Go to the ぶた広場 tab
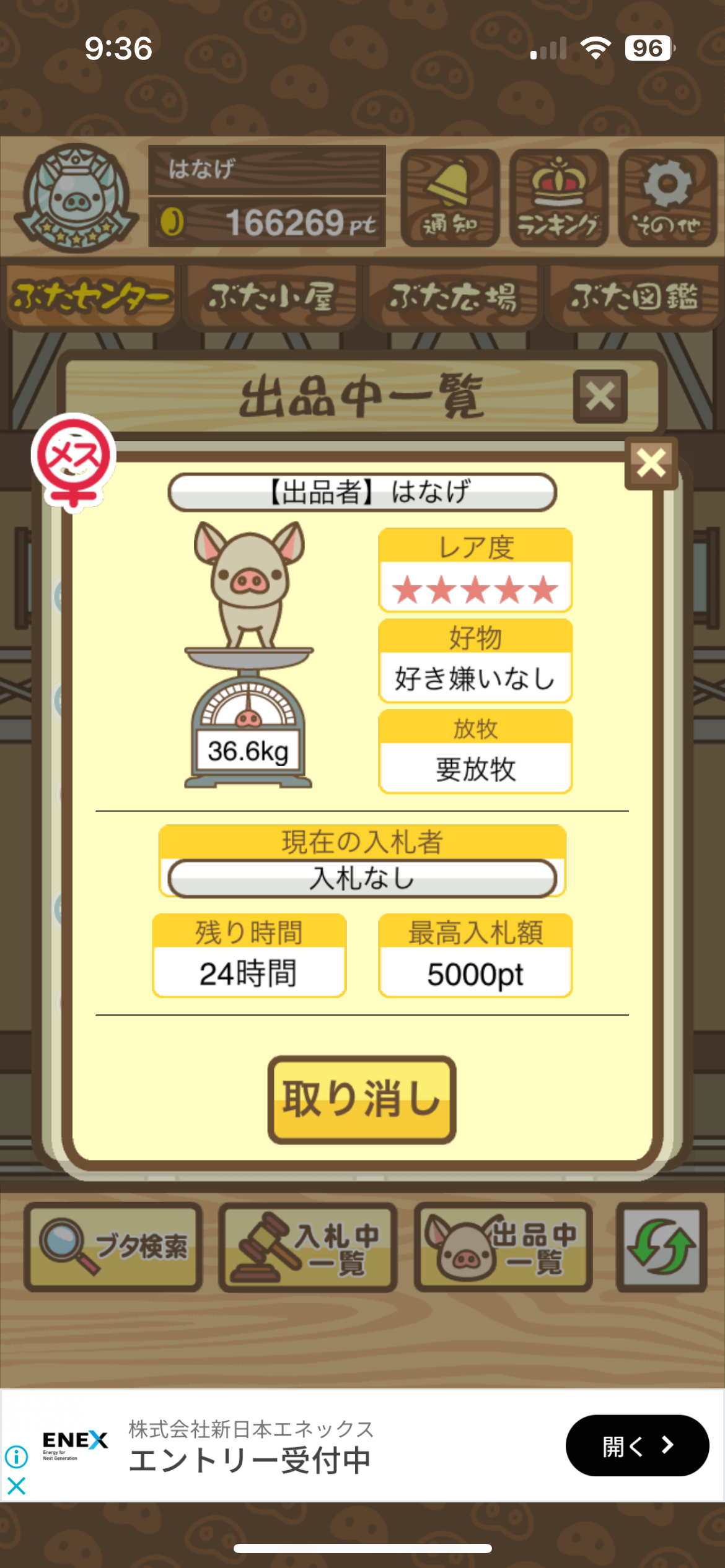This screenshot has height=1568, width=725. point(452,297)
